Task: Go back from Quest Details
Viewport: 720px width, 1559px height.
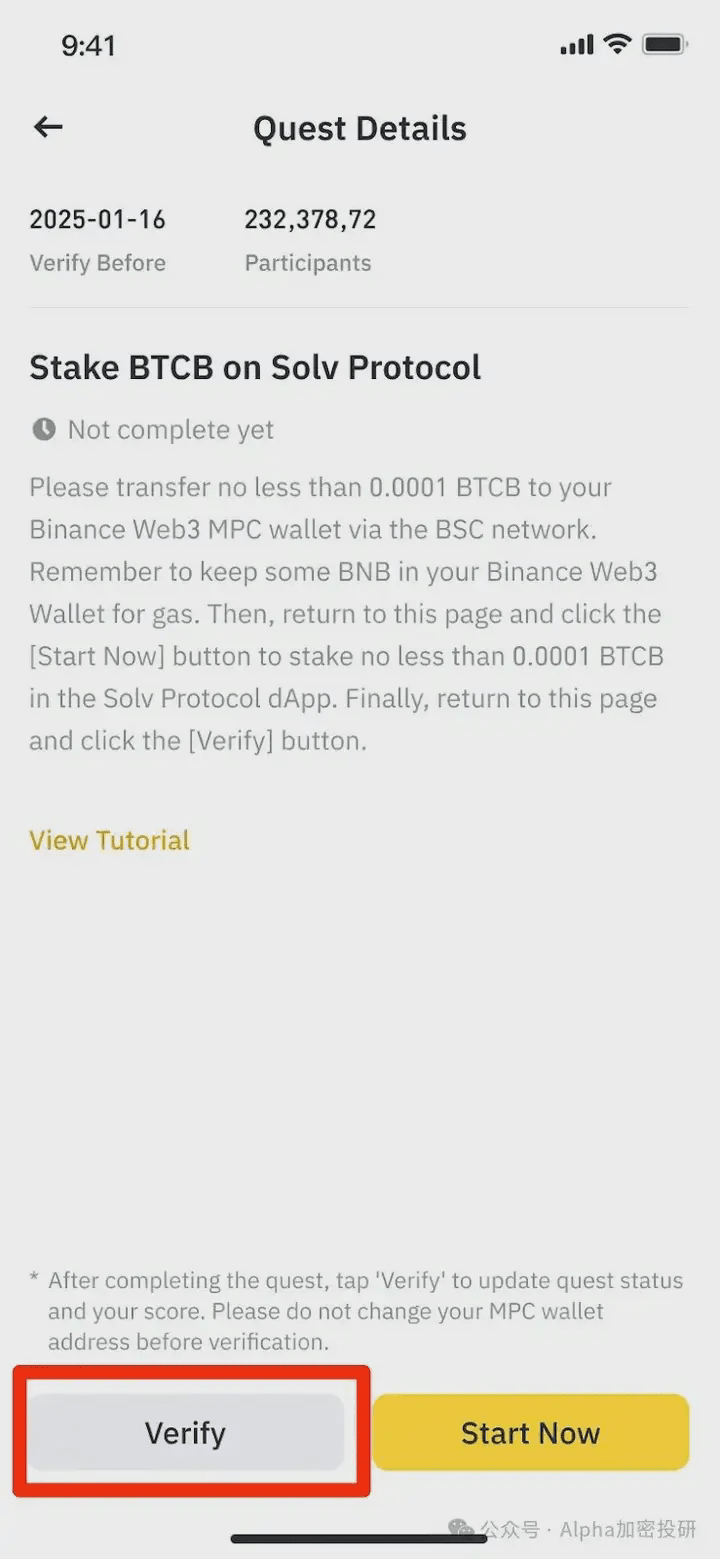Action: (48, 127)
